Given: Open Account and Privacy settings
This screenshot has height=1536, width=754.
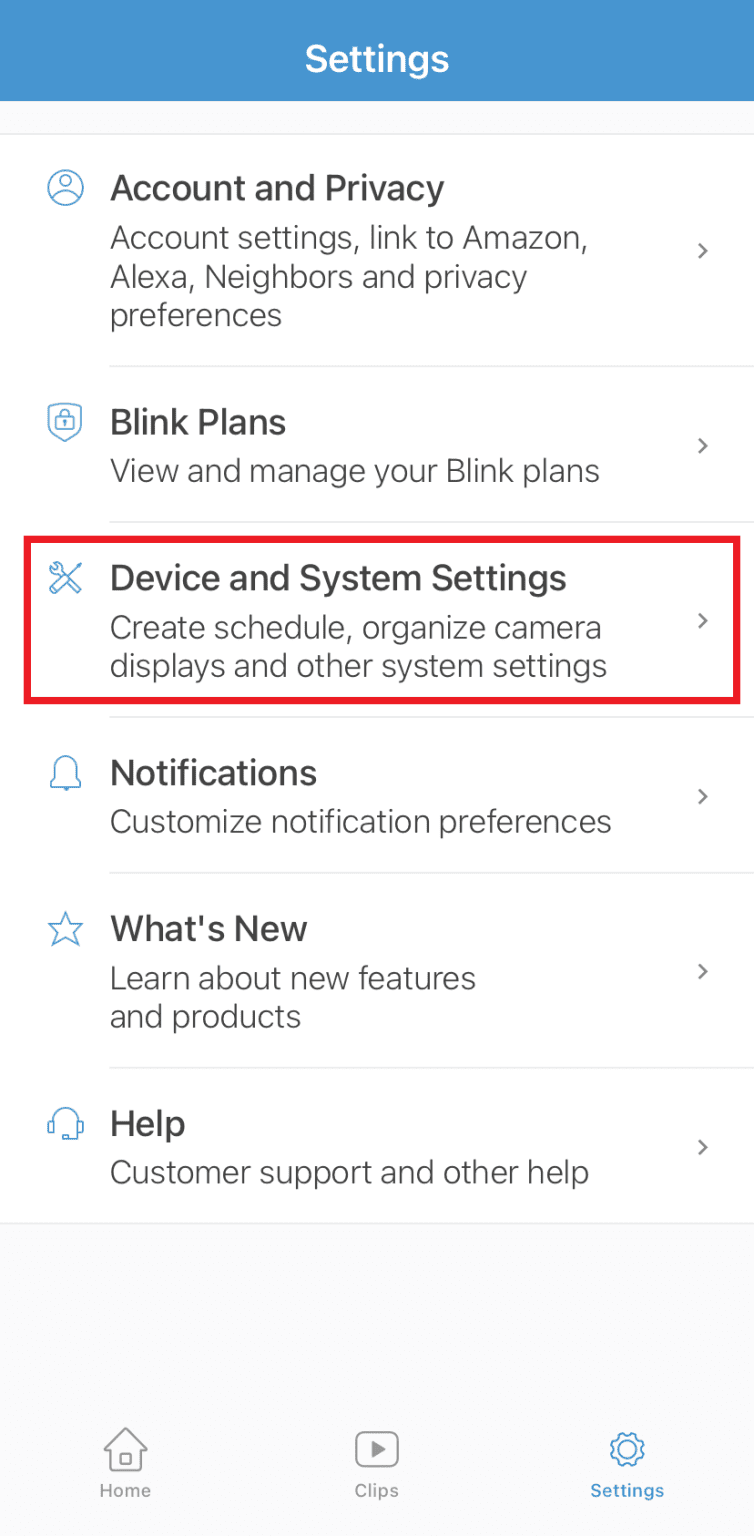Looking at the screenshot, I should pyautogui.click(x=376, y=250).
